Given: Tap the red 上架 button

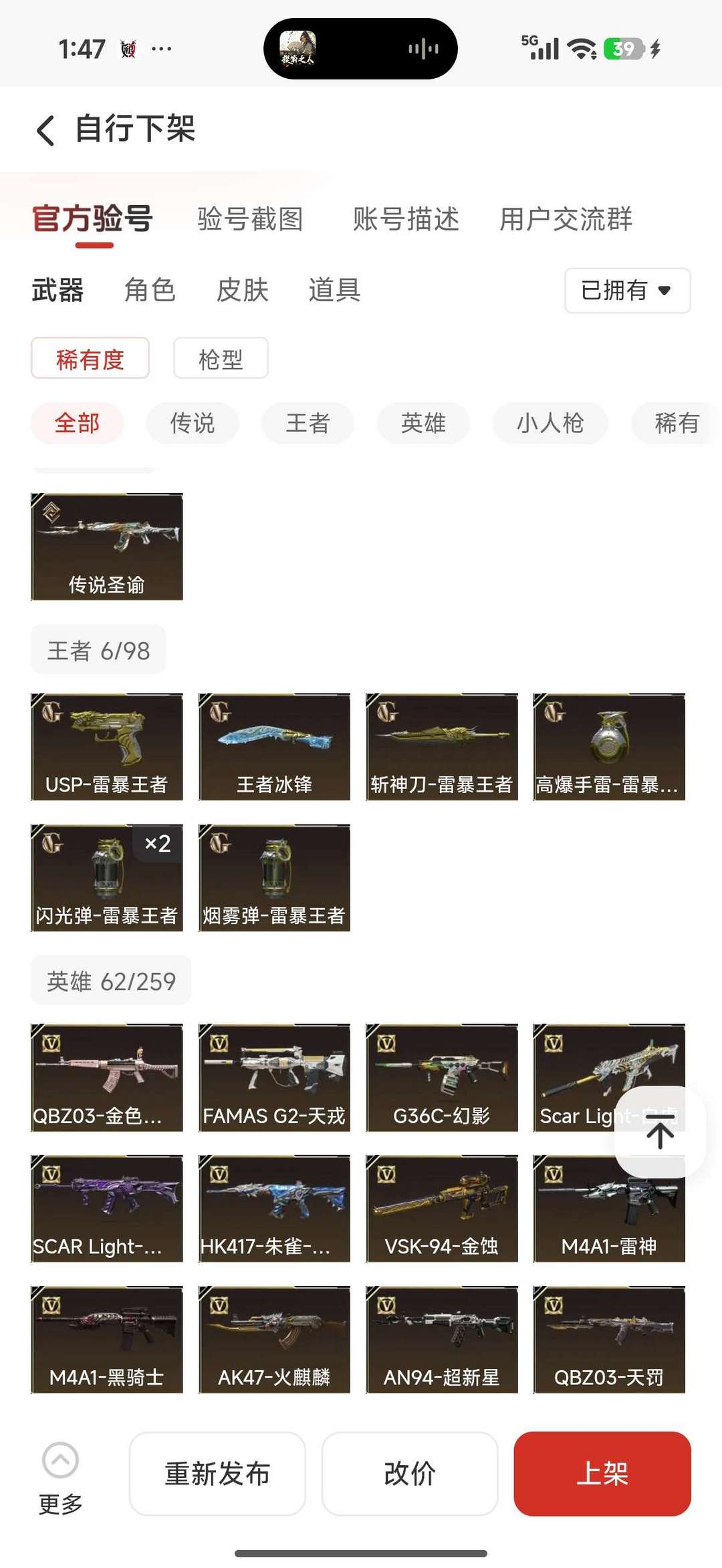Looking at the screenshot, I should point(602,1473).
